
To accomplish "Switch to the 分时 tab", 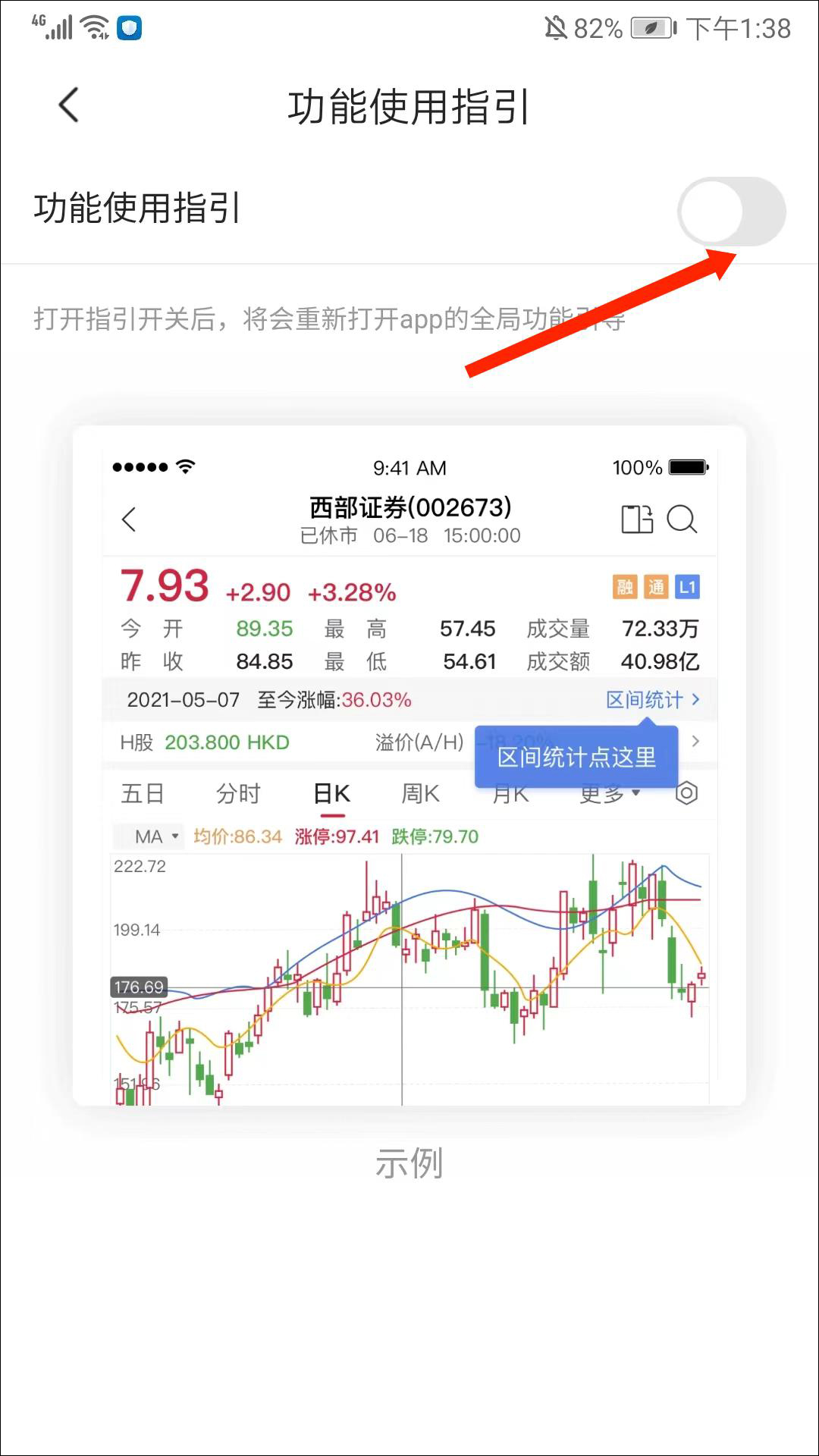I will pyautogui.click(x=239, y=793).
